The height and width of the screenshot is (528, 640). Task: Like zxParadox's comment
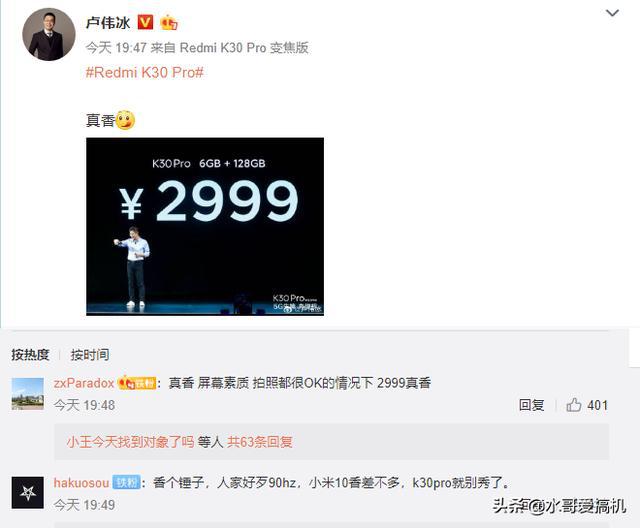[x=586, y=405]
